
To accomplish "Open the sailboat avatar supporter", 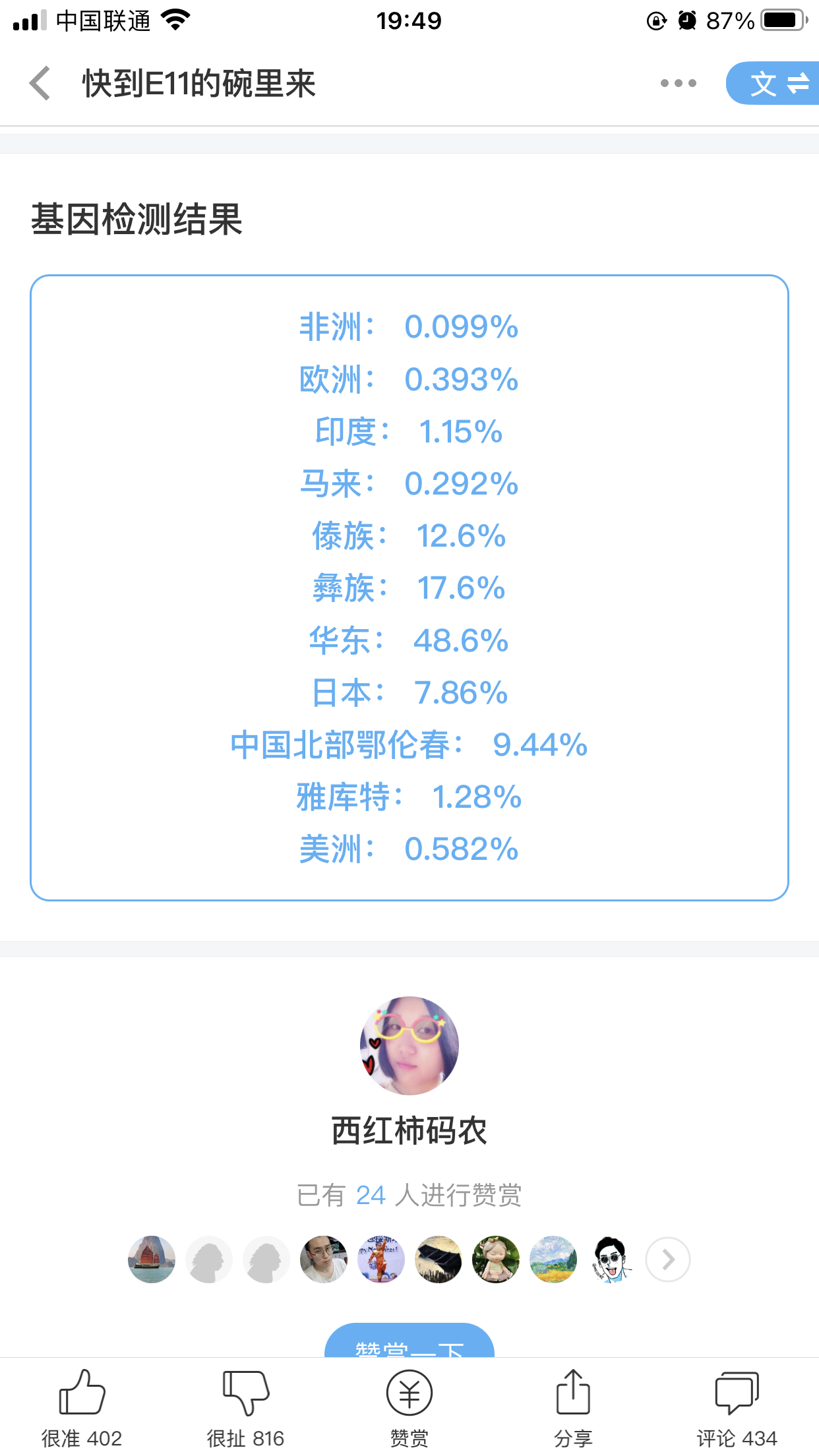I will click(x=152, y=1259).
